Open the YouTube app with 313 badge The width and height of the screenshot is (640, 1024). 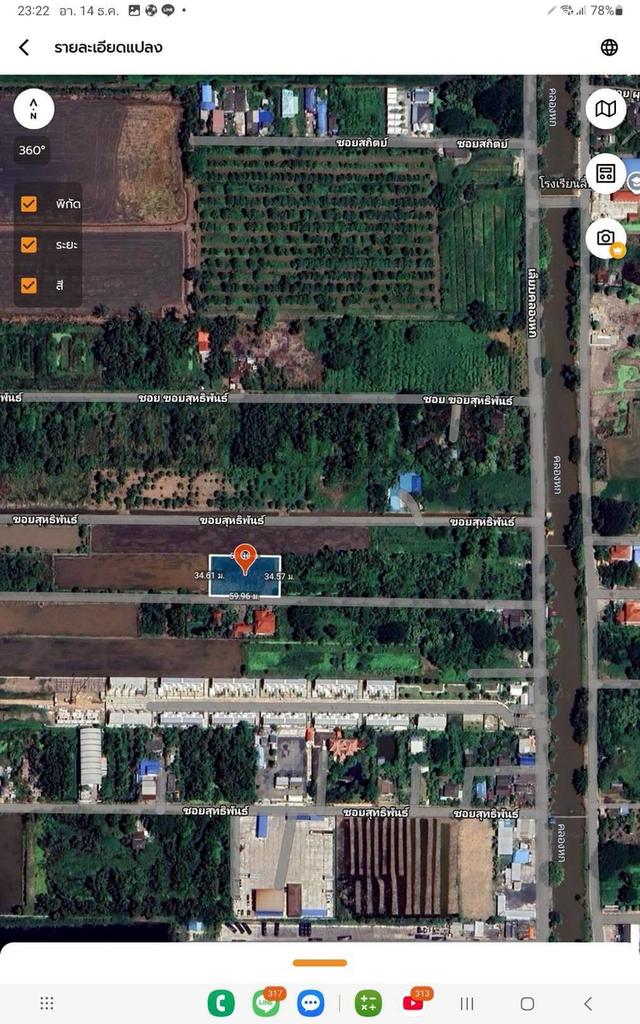[413, 1003]
